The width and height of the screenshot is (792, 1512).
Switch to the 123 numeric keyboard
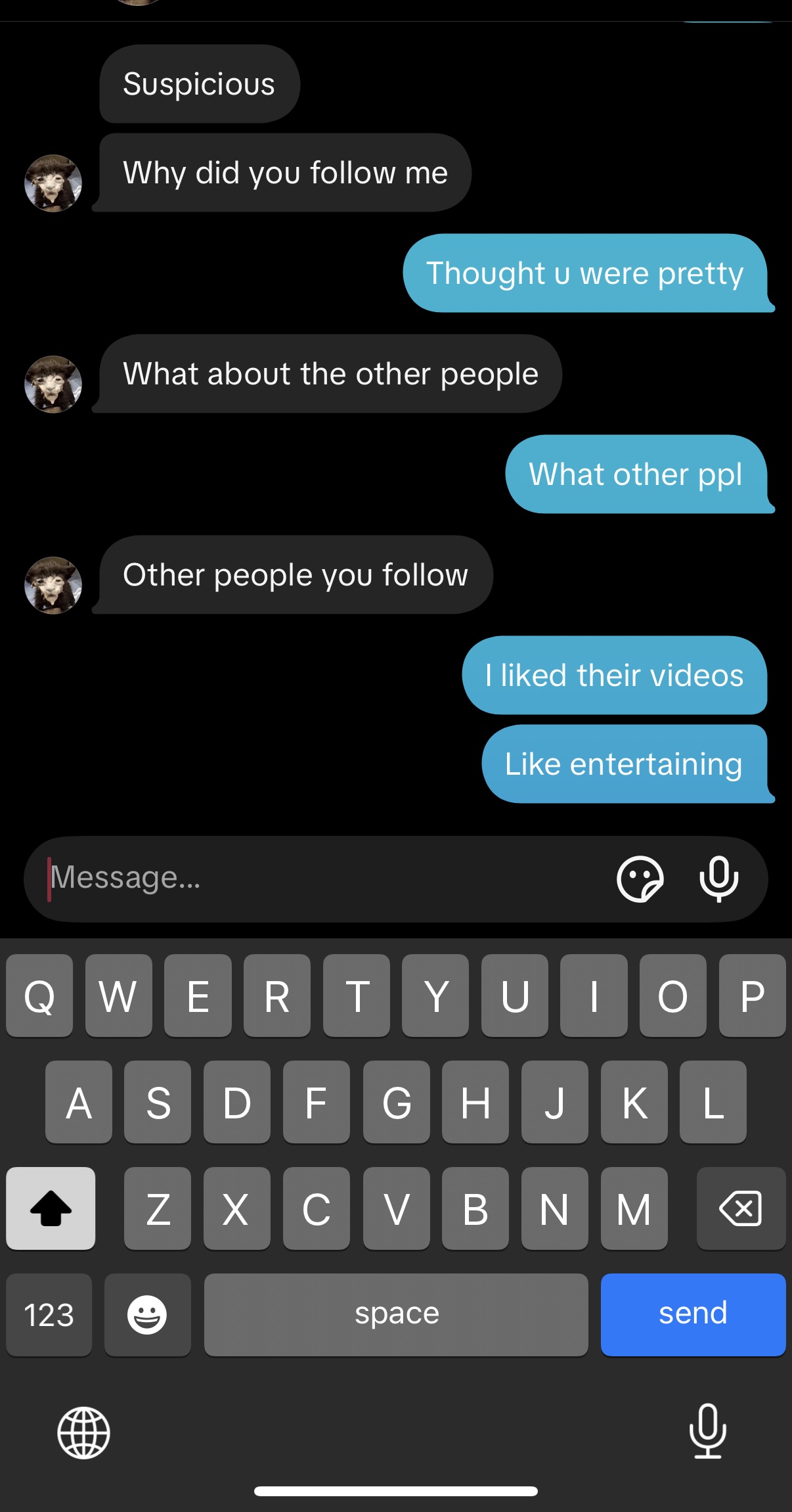[x=49, y=1314]
